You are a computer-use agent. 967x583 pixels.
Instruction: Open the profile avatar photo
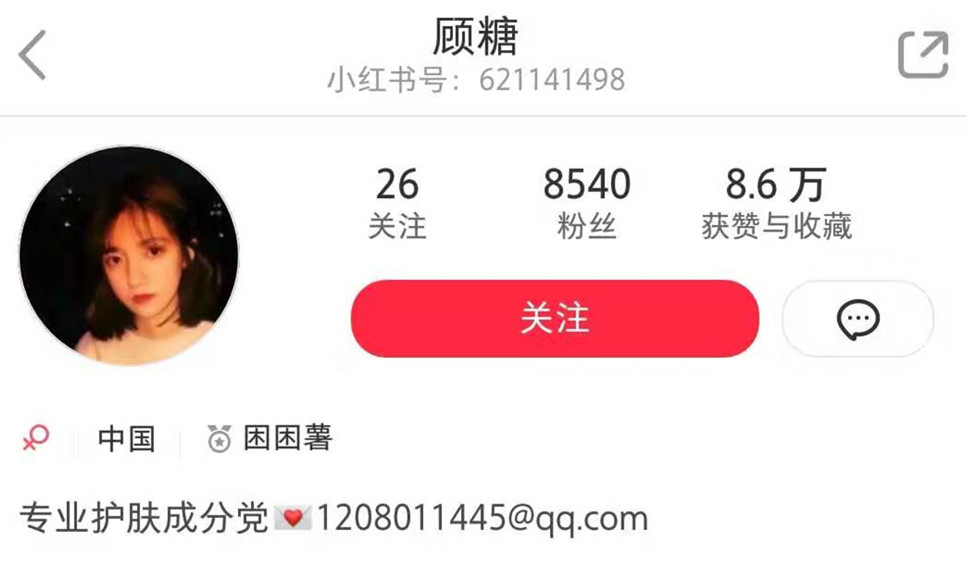(129, 255)
